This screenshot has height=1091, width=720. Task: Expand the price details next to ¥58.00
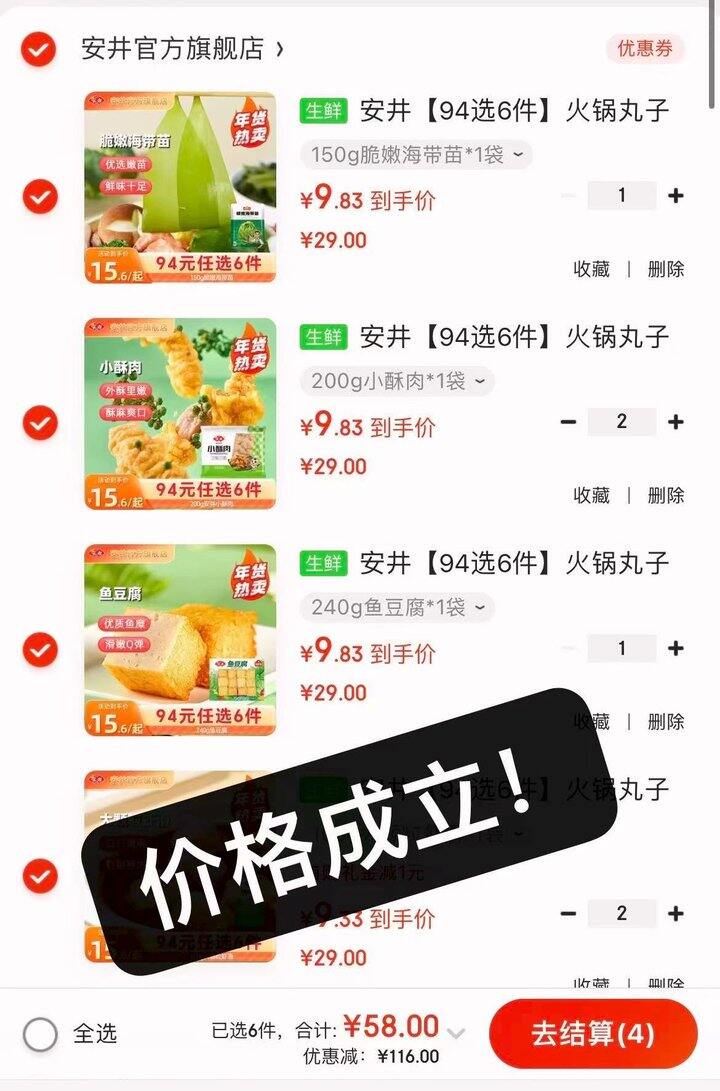456,1034
